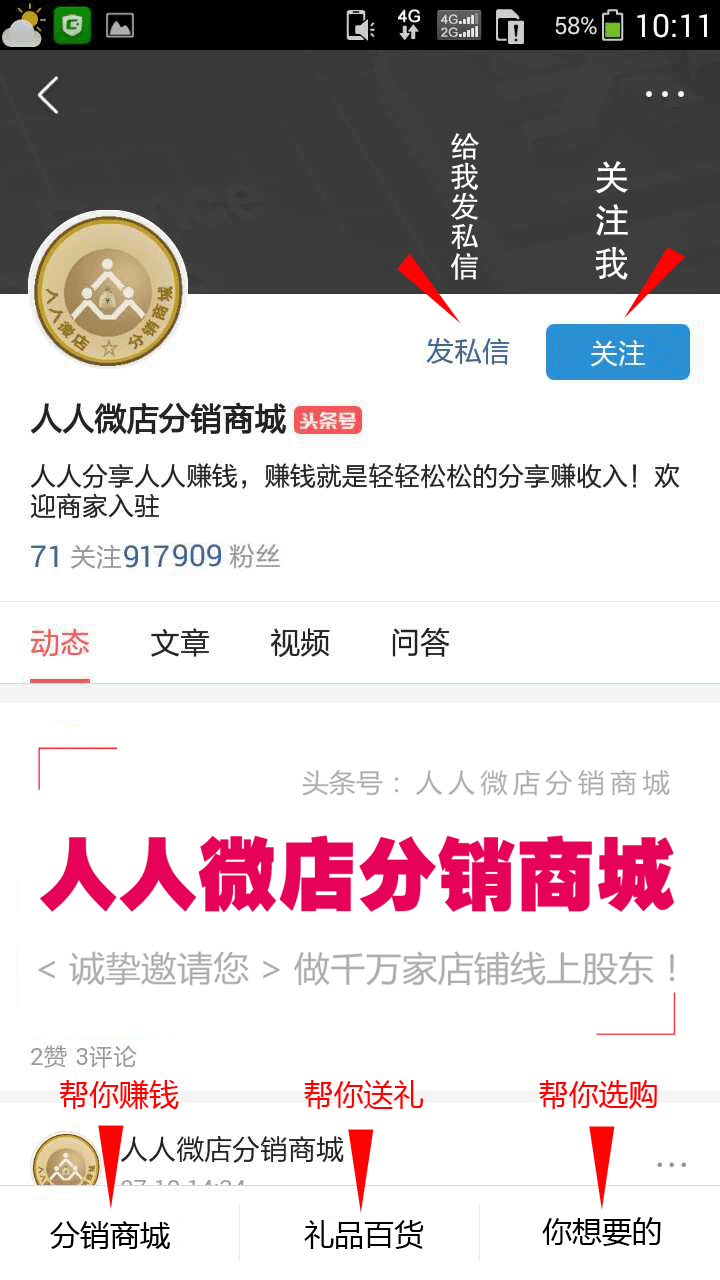Open the 分销商城 bottom menu

[111, 1235]
